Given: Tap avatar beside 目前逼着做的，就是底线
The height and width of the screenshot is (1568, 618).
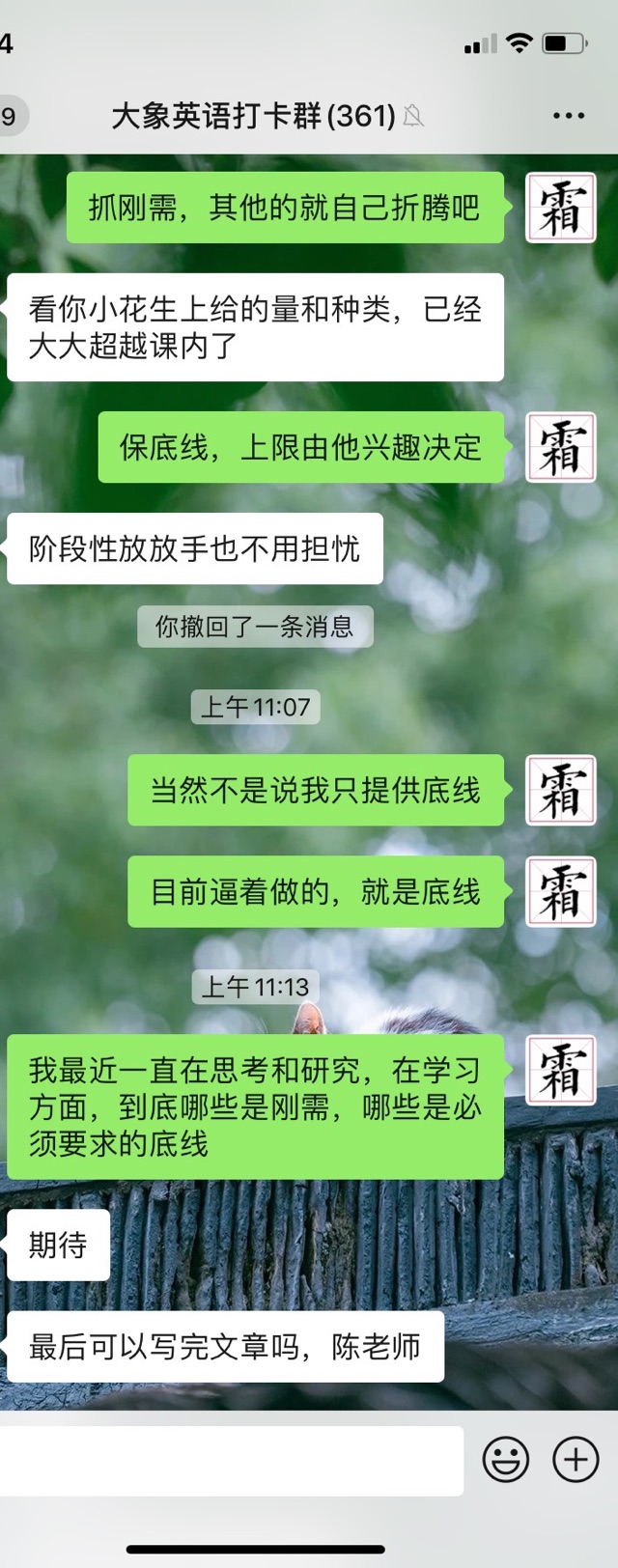Looking at the screenshot, I should click(x=561, y=892).
